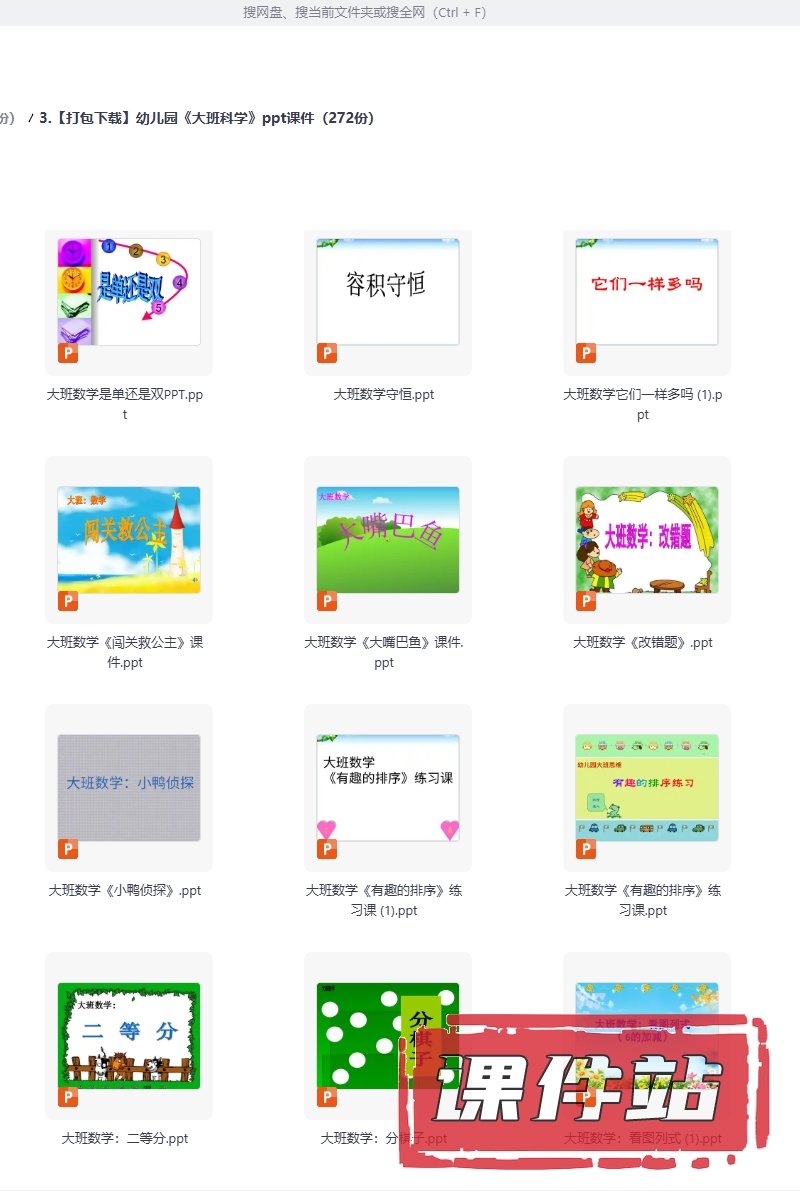Viewport: 800px width, 1200px height.
Task: Open the 《闯关救公主》课件 file
Action: [x=129, y=540]
